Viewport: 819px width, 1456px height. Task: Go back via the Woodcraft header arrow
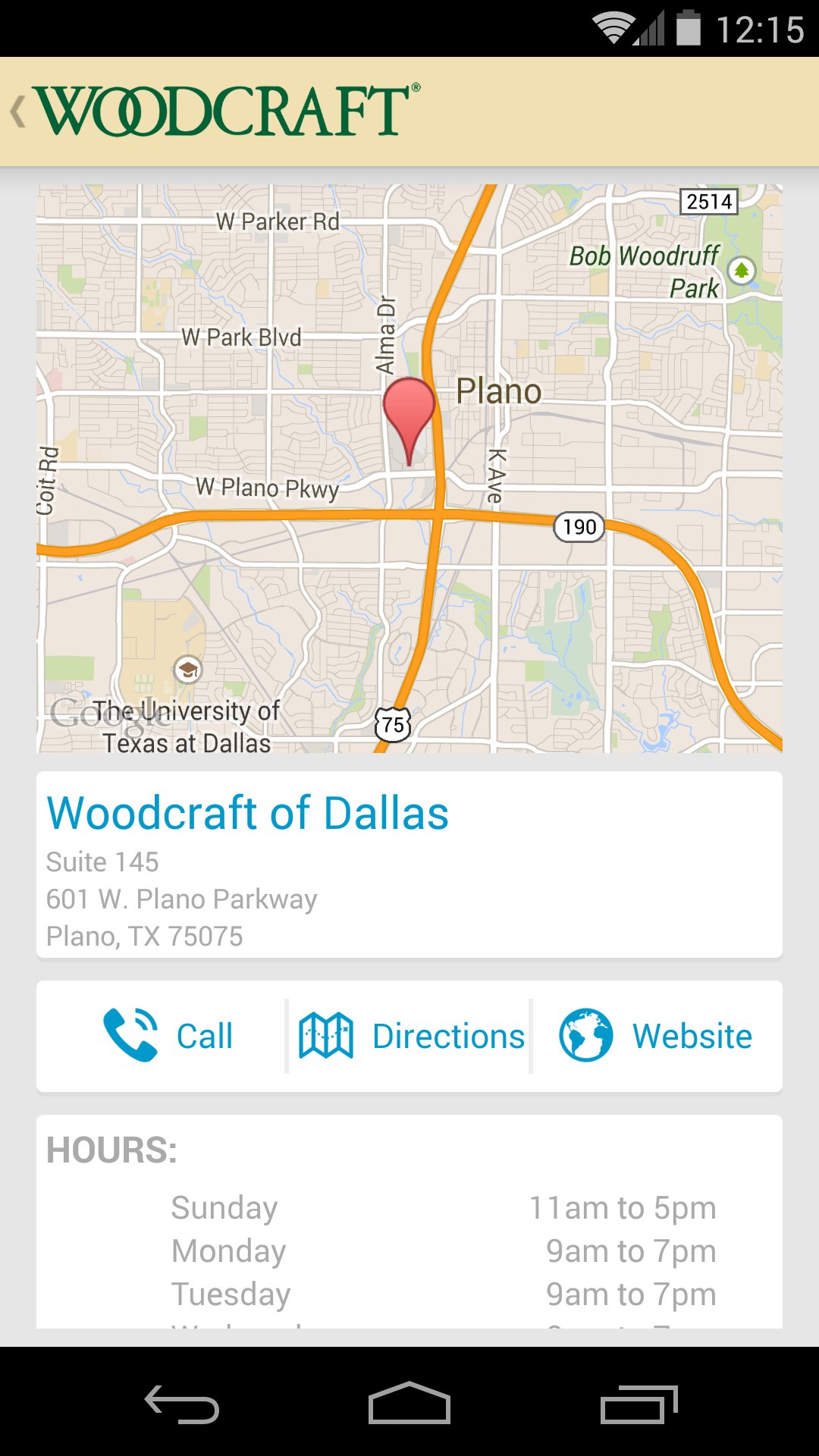click(x=19, y=112)
